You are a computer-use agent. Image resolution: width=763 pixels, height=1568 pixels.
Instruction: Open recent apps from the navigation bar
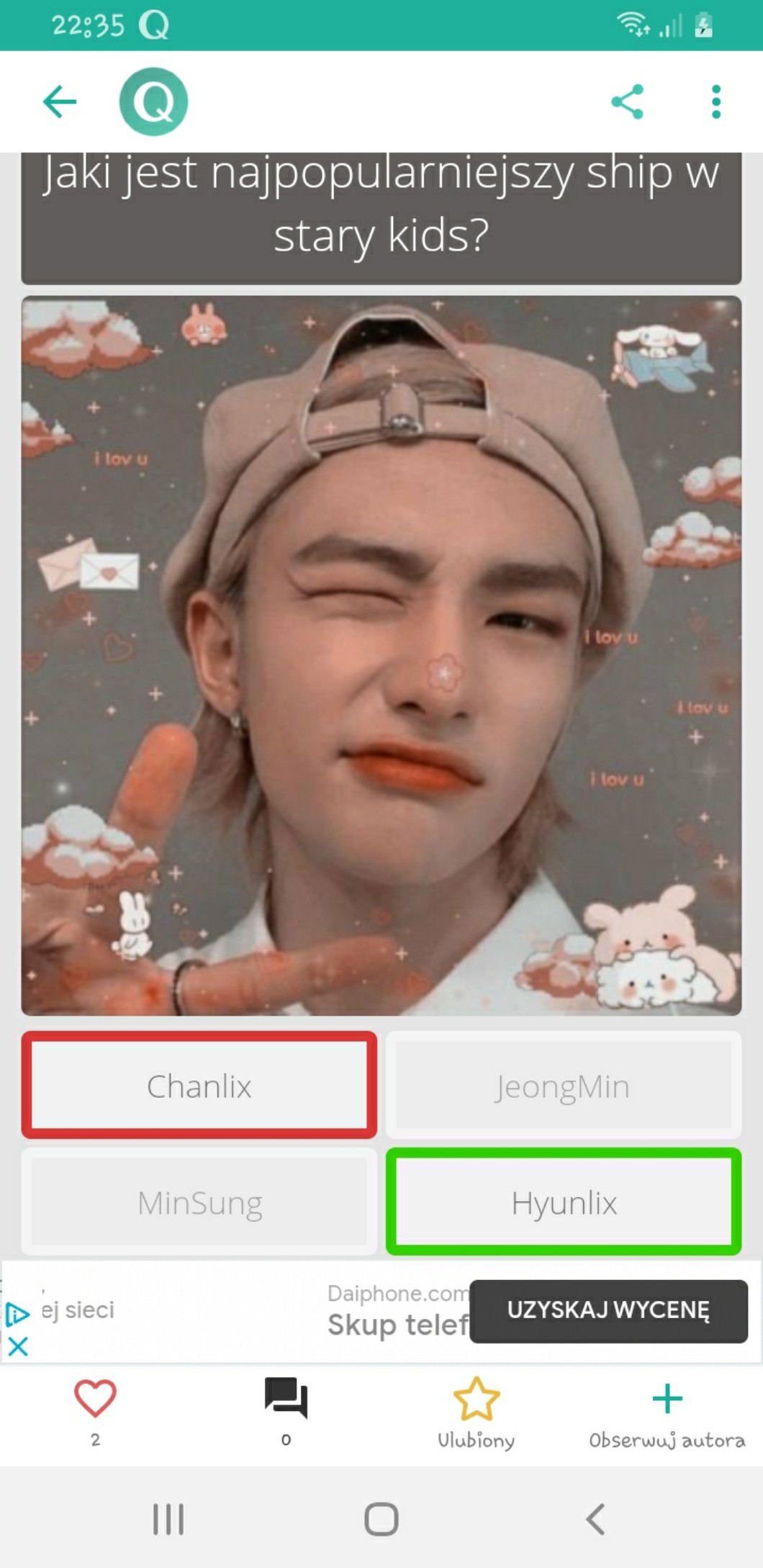[x=168, y=1519]
